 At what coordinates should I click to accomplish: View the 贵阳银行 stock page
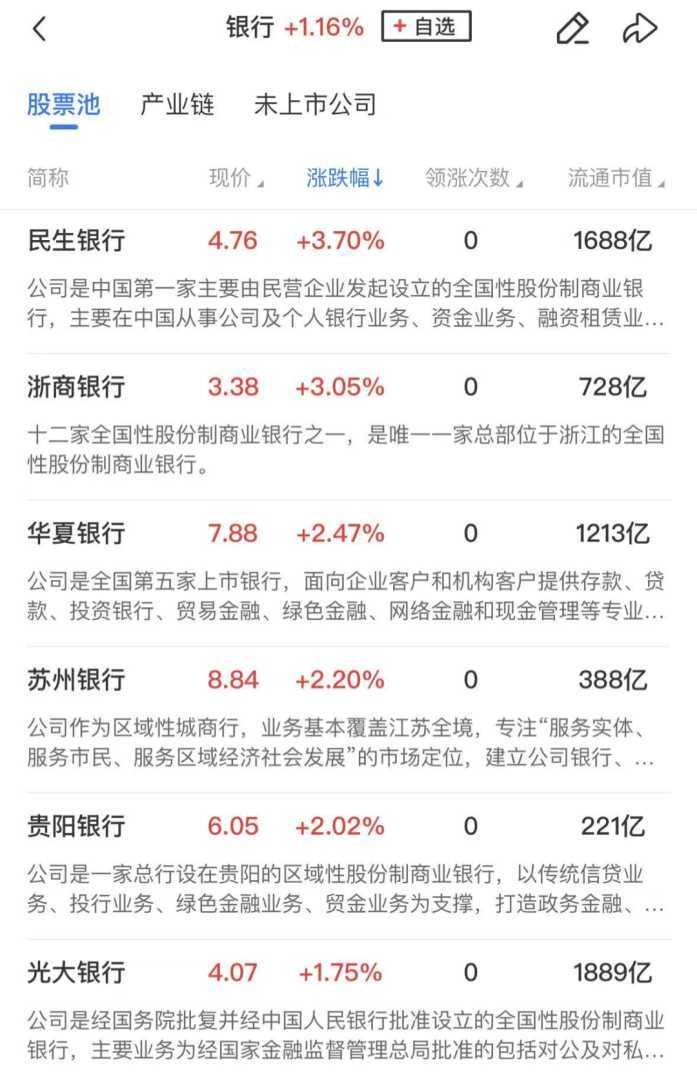[76, 826]
